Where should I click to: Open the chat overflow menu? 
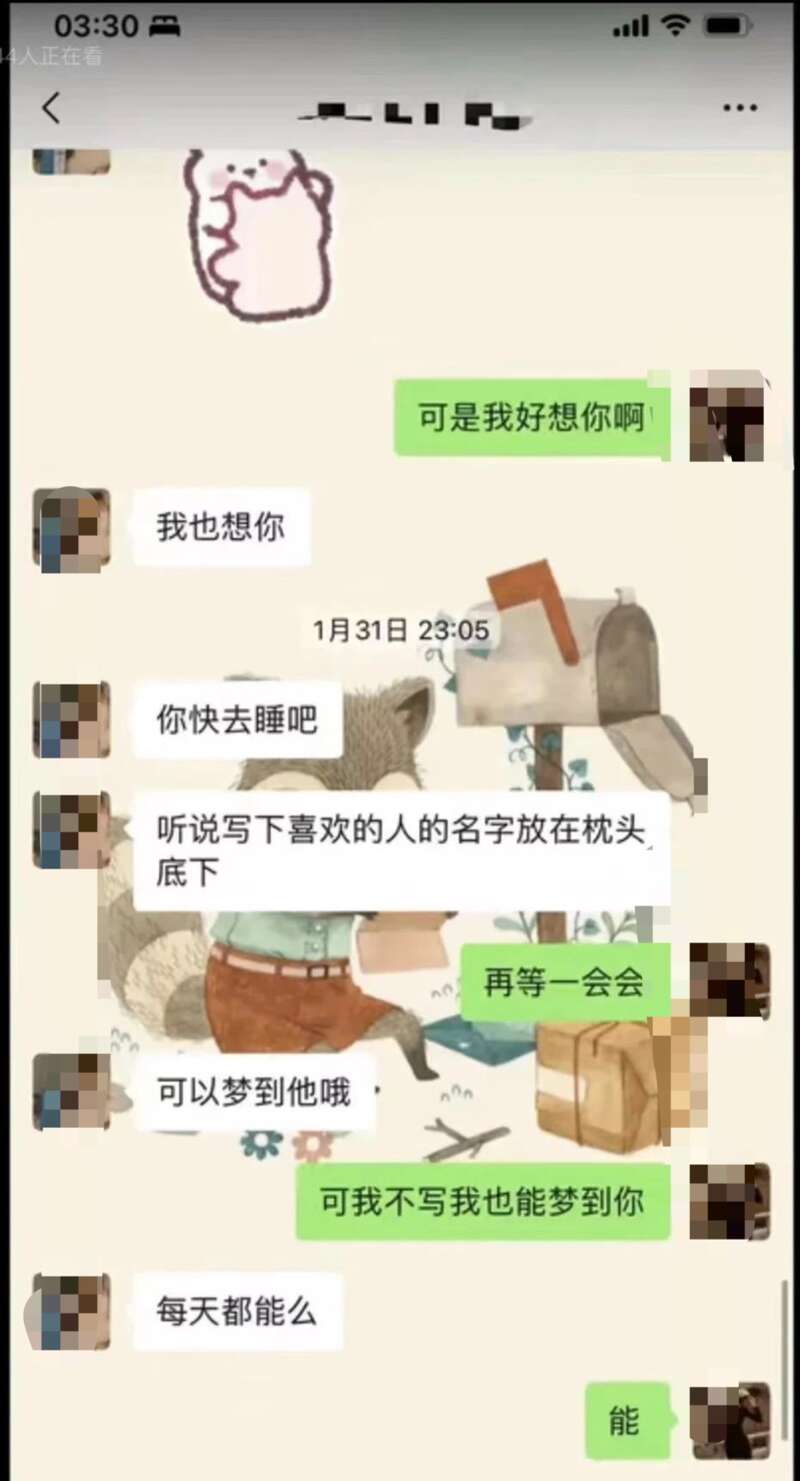pos(739,108)
